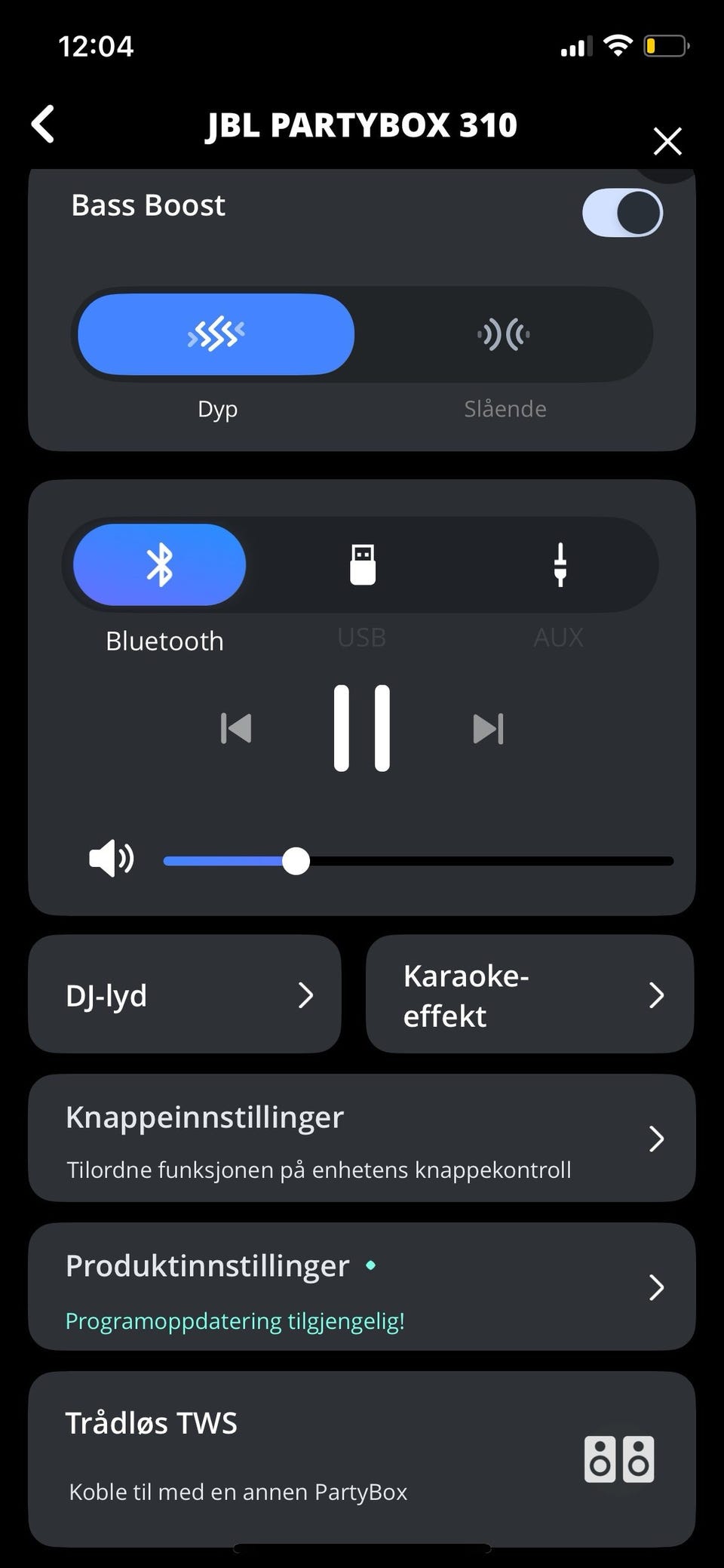Viewport: 724px width, 1568px height.
Task: Skip to the previous track
Action: coord(236,729)
